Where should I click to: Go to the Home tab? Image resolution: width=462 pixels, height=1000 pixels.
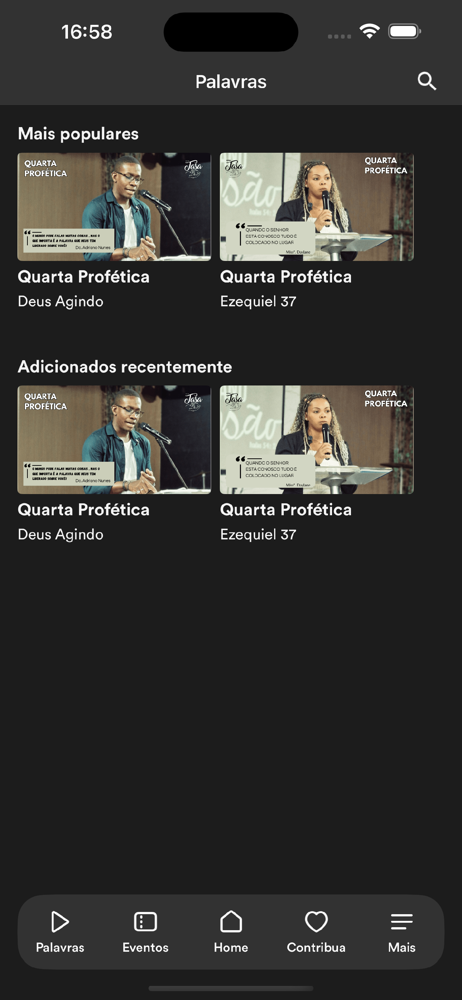pyautogui.click(x=231, y=932)
